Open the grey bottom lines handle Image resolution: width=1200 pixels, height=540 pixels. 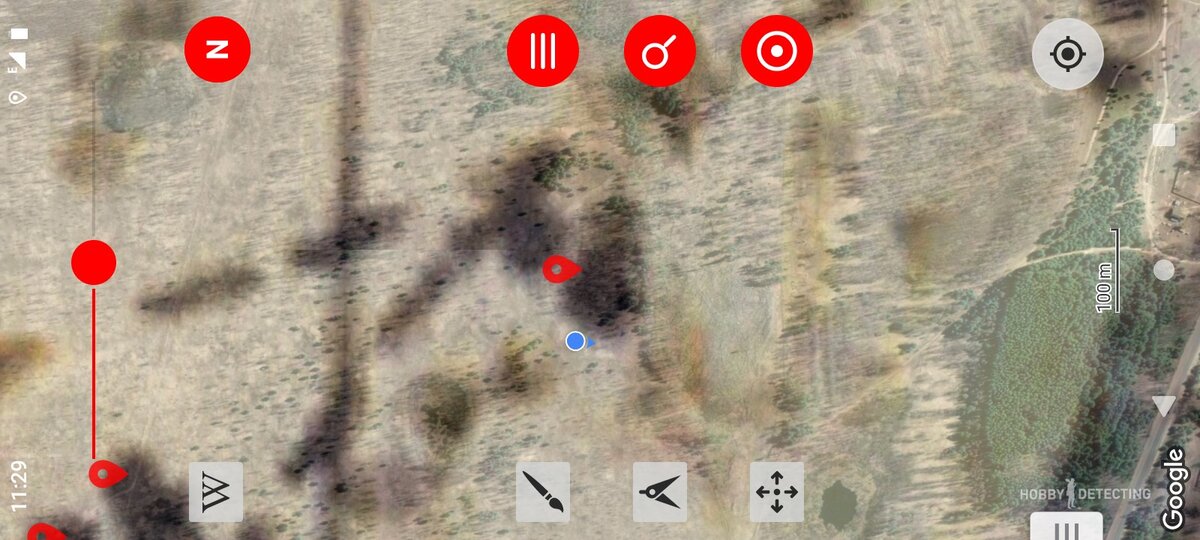point(1067,527)
